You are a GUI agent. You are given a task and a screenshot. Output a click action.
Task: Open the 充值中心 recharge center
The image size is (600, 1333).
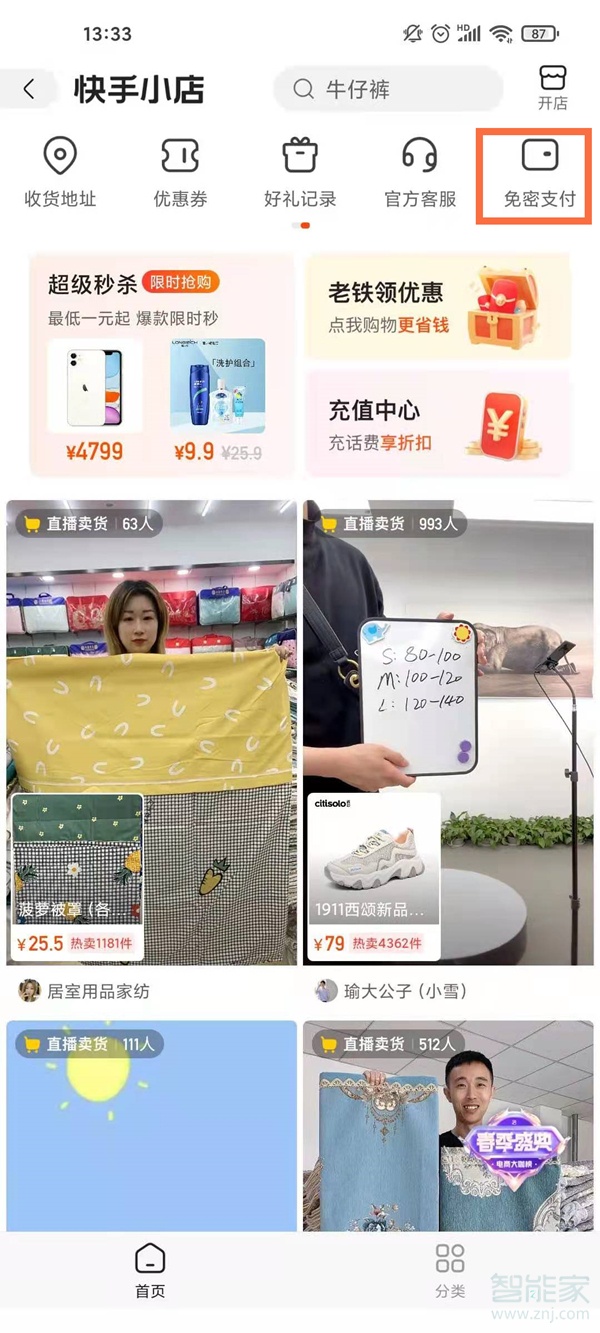click(x=438, y=424)
